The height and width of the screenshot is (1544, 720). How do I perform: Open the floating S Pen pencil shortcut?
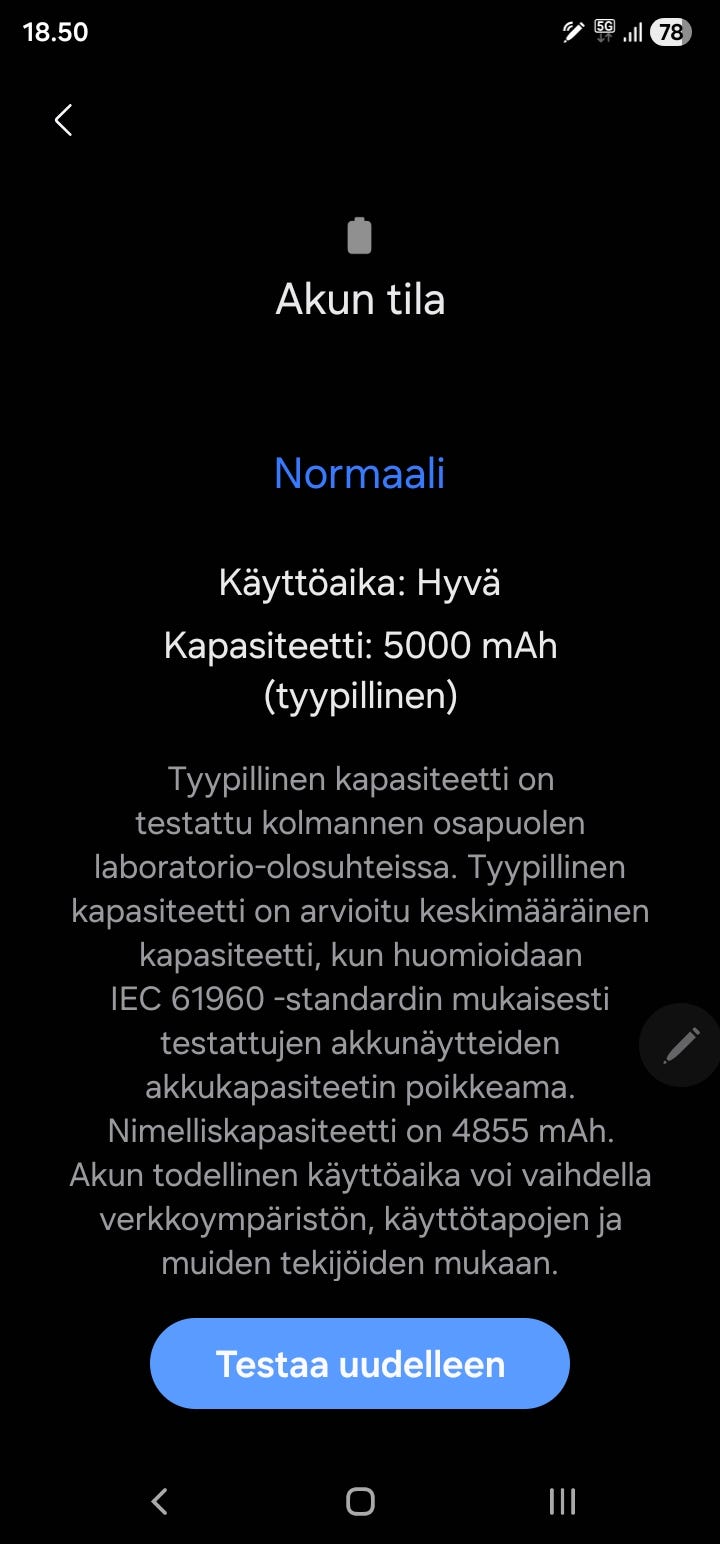coord(678,1044)
